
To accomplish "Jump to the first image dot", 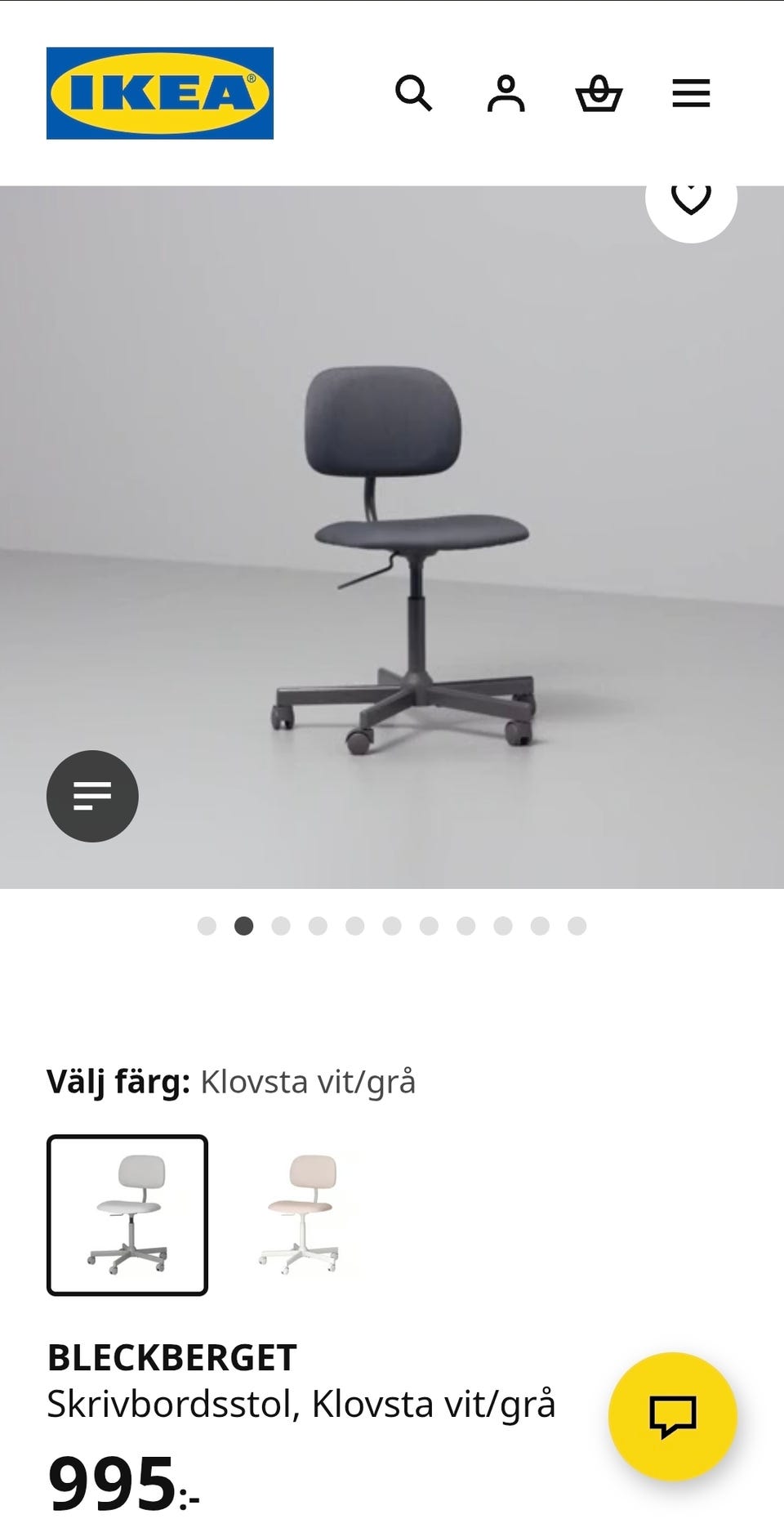I will click(x=207, y=926).
